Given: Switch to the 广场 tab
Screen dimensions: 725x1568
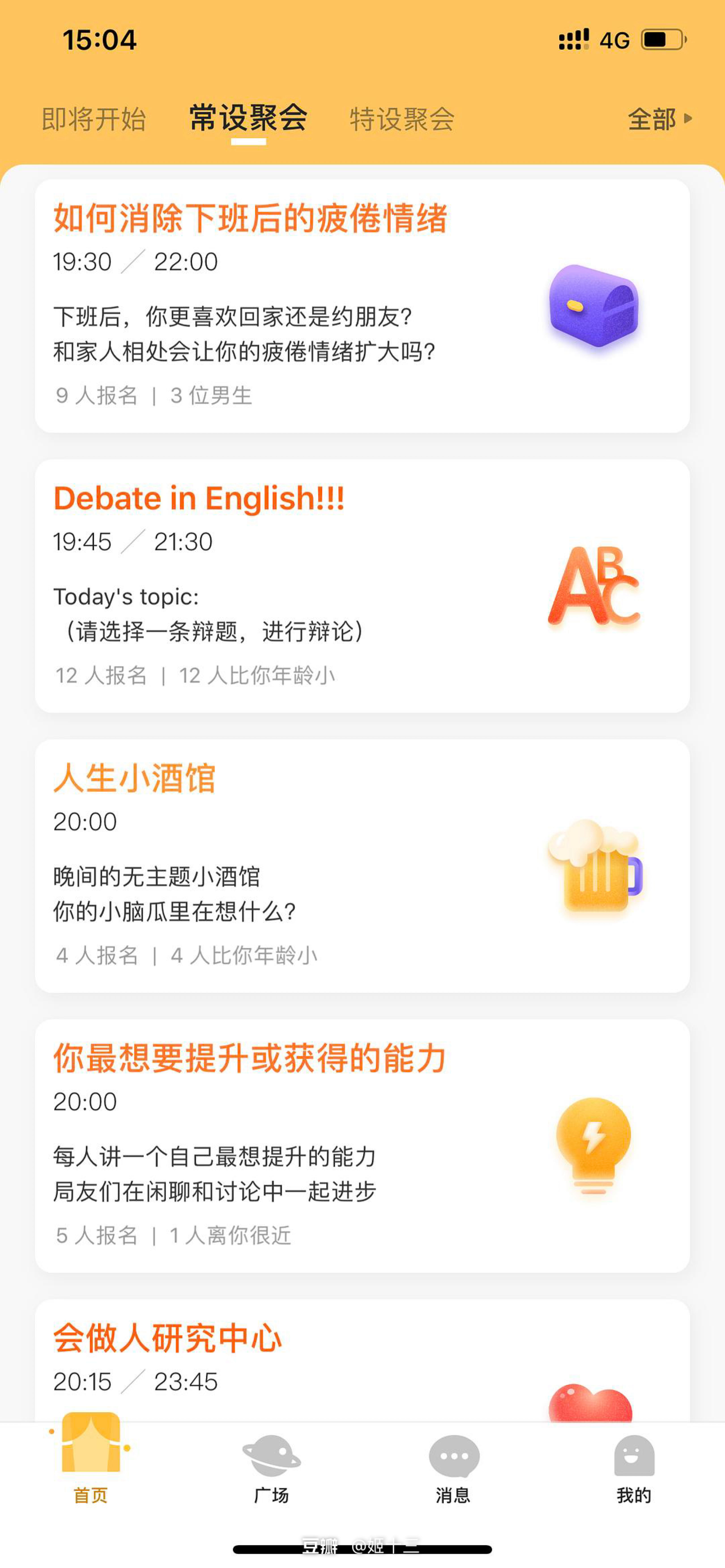Looking at the screenshot, I should (x=271, y=1467).
